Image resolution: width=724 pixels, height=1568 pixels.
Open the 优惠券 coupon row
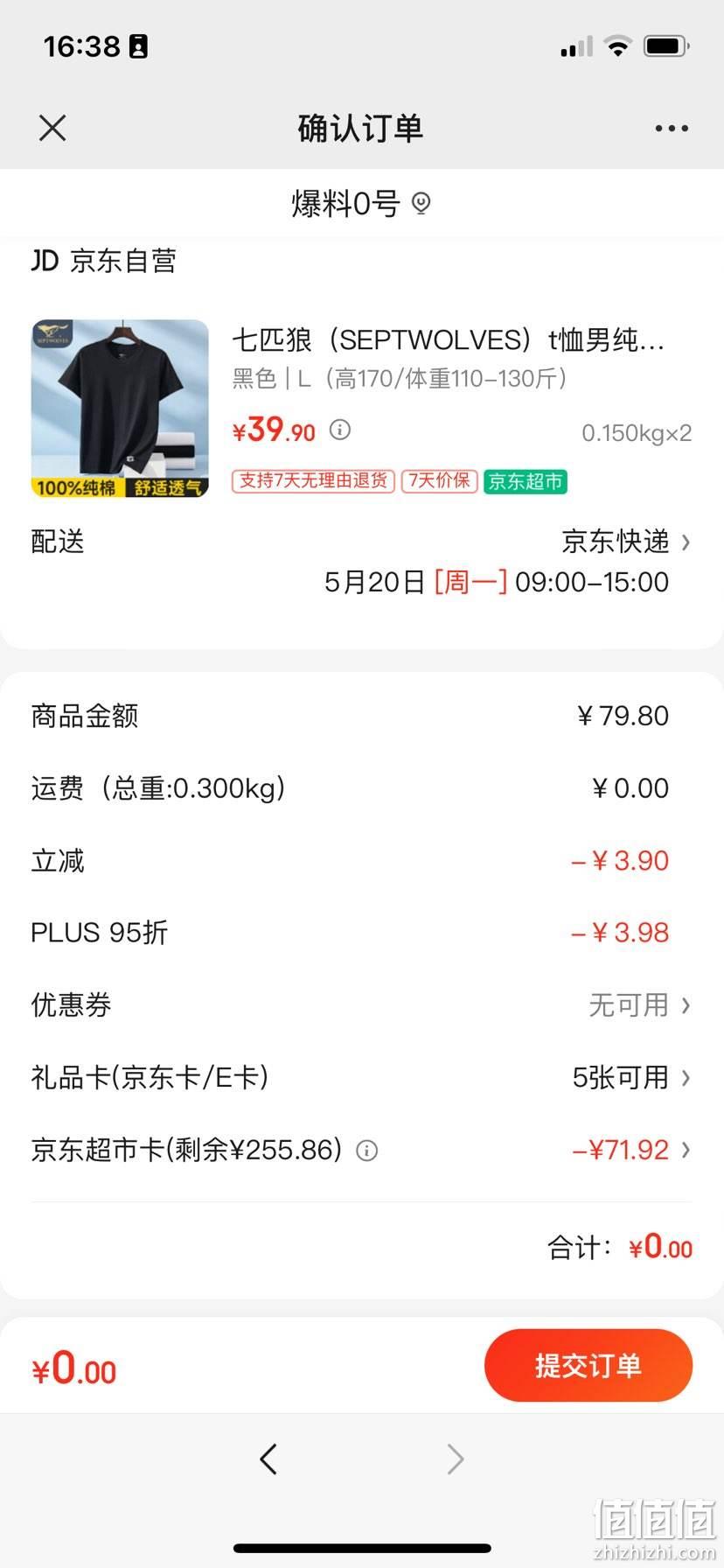pos(361,1004)
